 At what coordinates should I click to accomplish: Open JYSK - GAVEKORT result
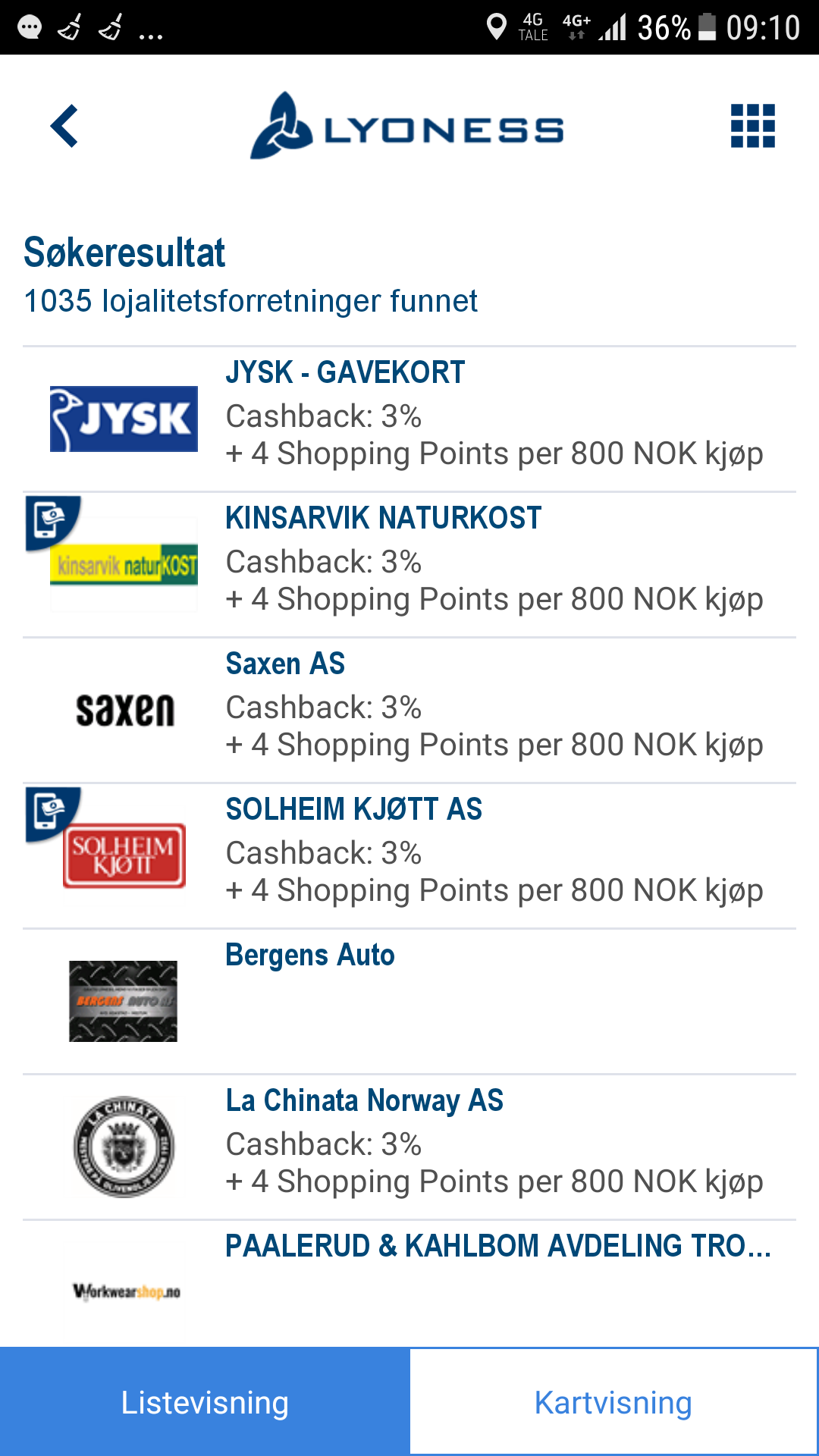click(409, 419)
